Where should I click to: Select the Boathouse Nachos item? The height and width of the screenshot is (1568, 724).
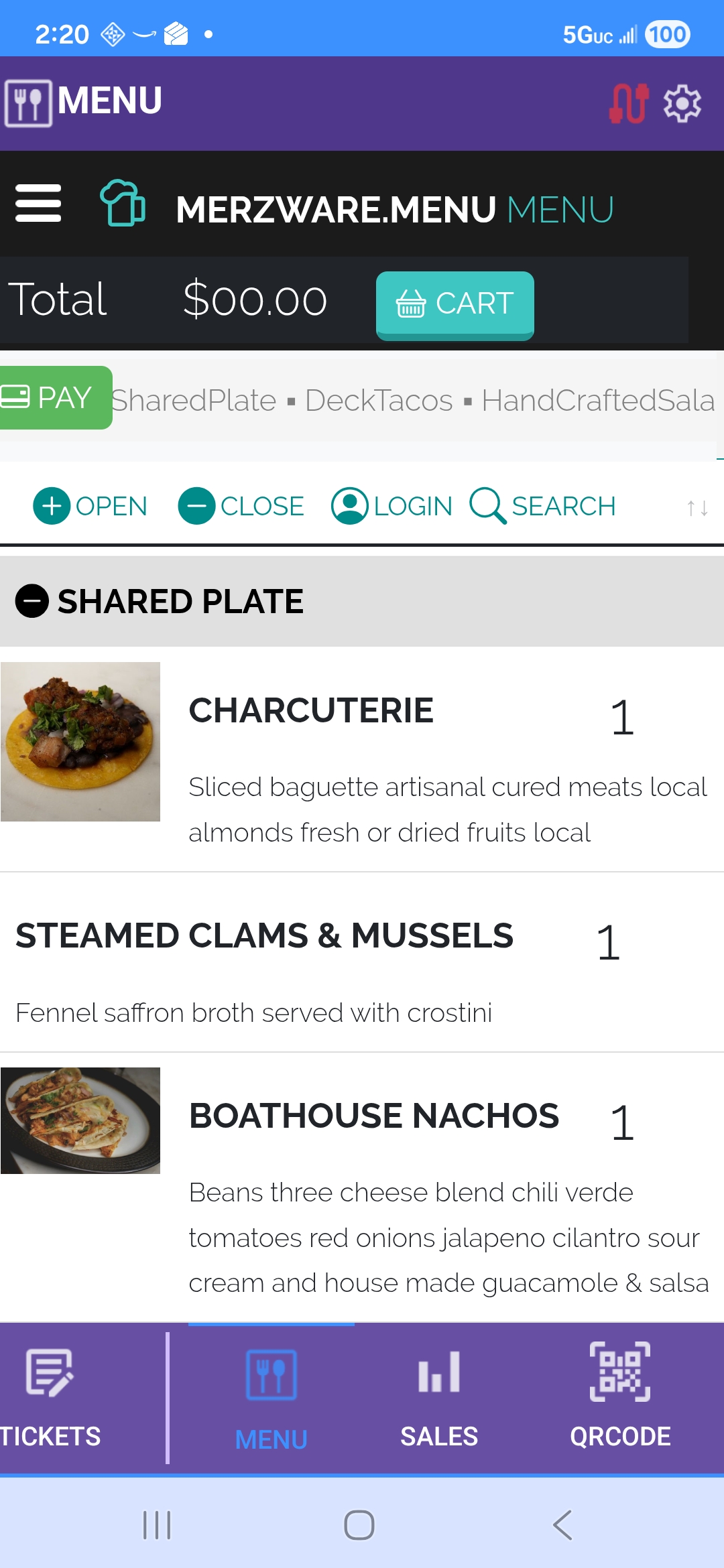point(373,1116)
